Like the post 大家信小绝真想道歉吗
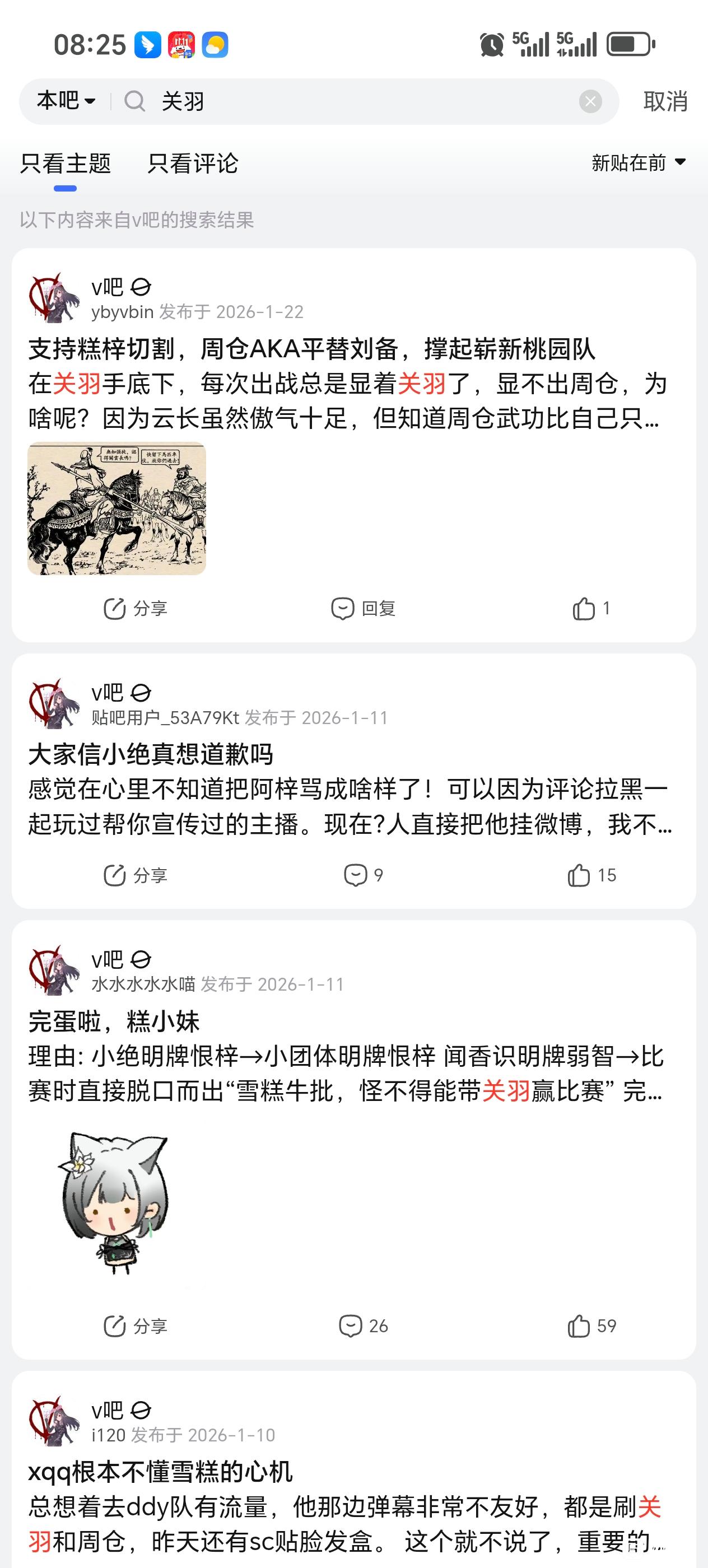This screenshot has height=1568, width=708. click(x=590, y=875)
